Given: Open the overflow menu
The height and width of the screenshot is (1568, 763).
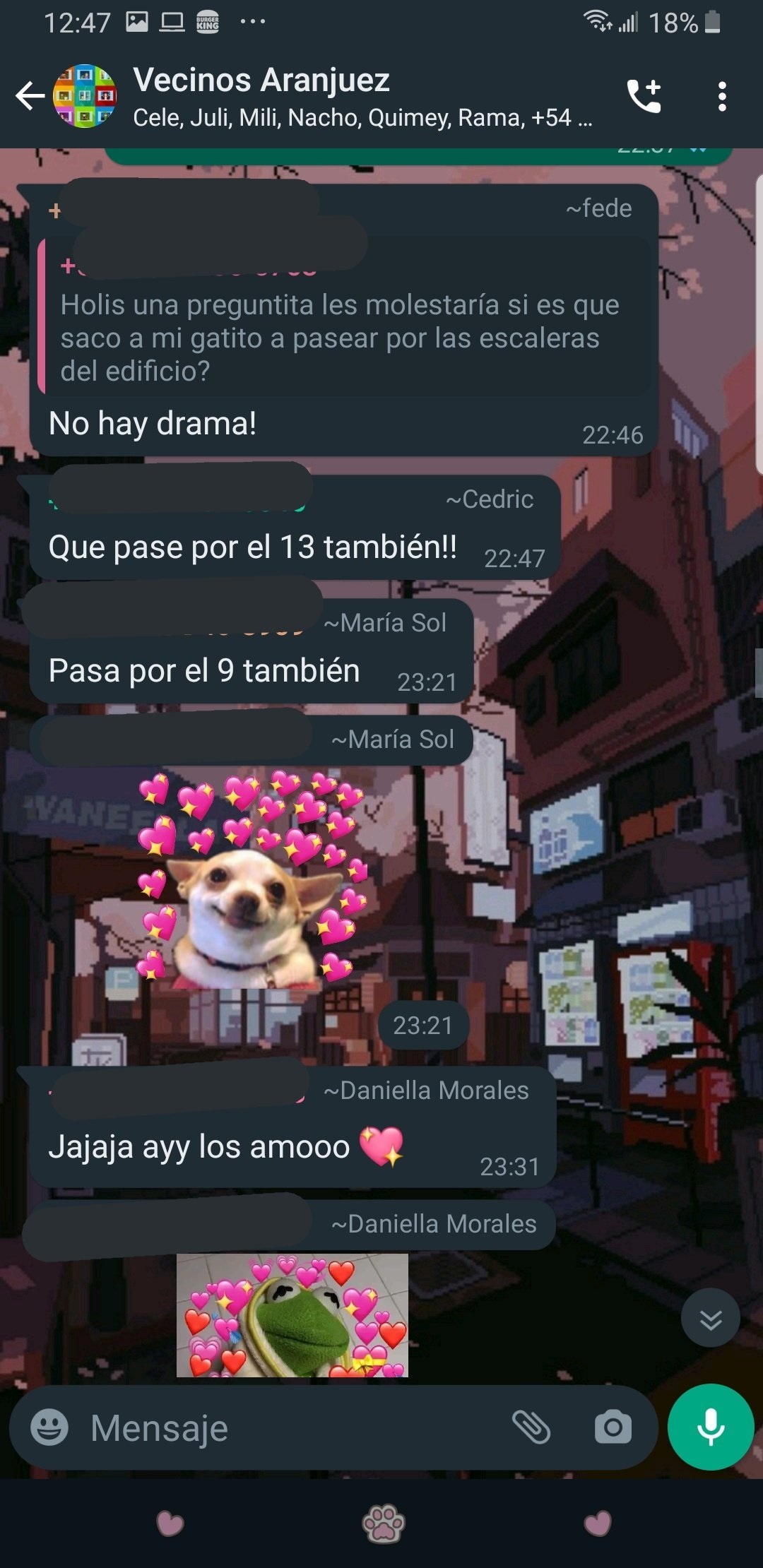Looking at the screenshot, I should pyautogui.click(x=721, y=96).
